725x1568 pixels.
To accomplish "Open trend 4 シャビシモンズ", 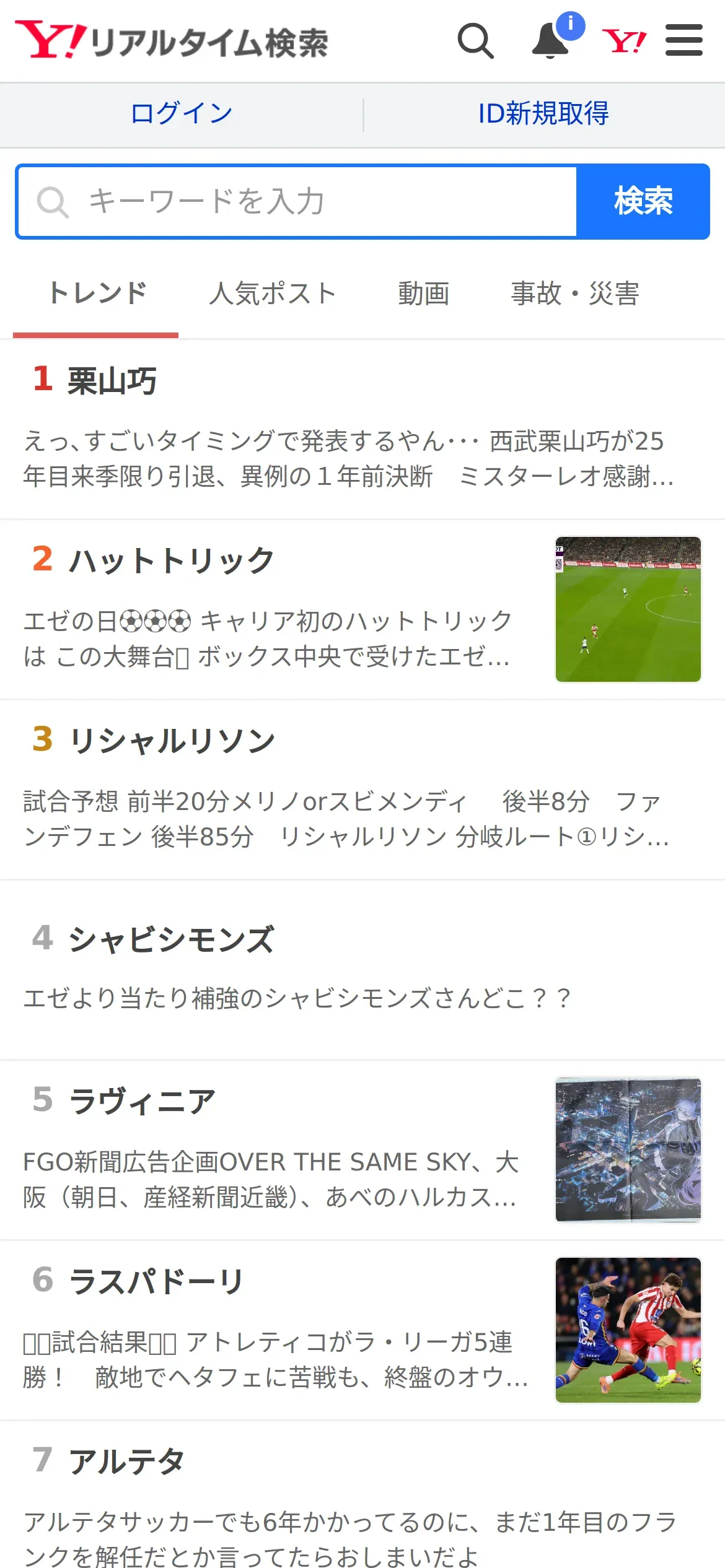I will click(x=171, y=939).
